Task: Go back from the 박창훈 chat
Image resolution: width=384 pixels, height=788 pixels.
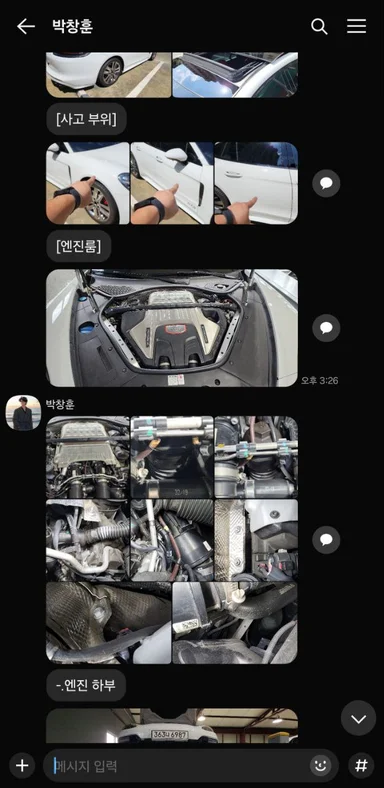Action: 26,27
